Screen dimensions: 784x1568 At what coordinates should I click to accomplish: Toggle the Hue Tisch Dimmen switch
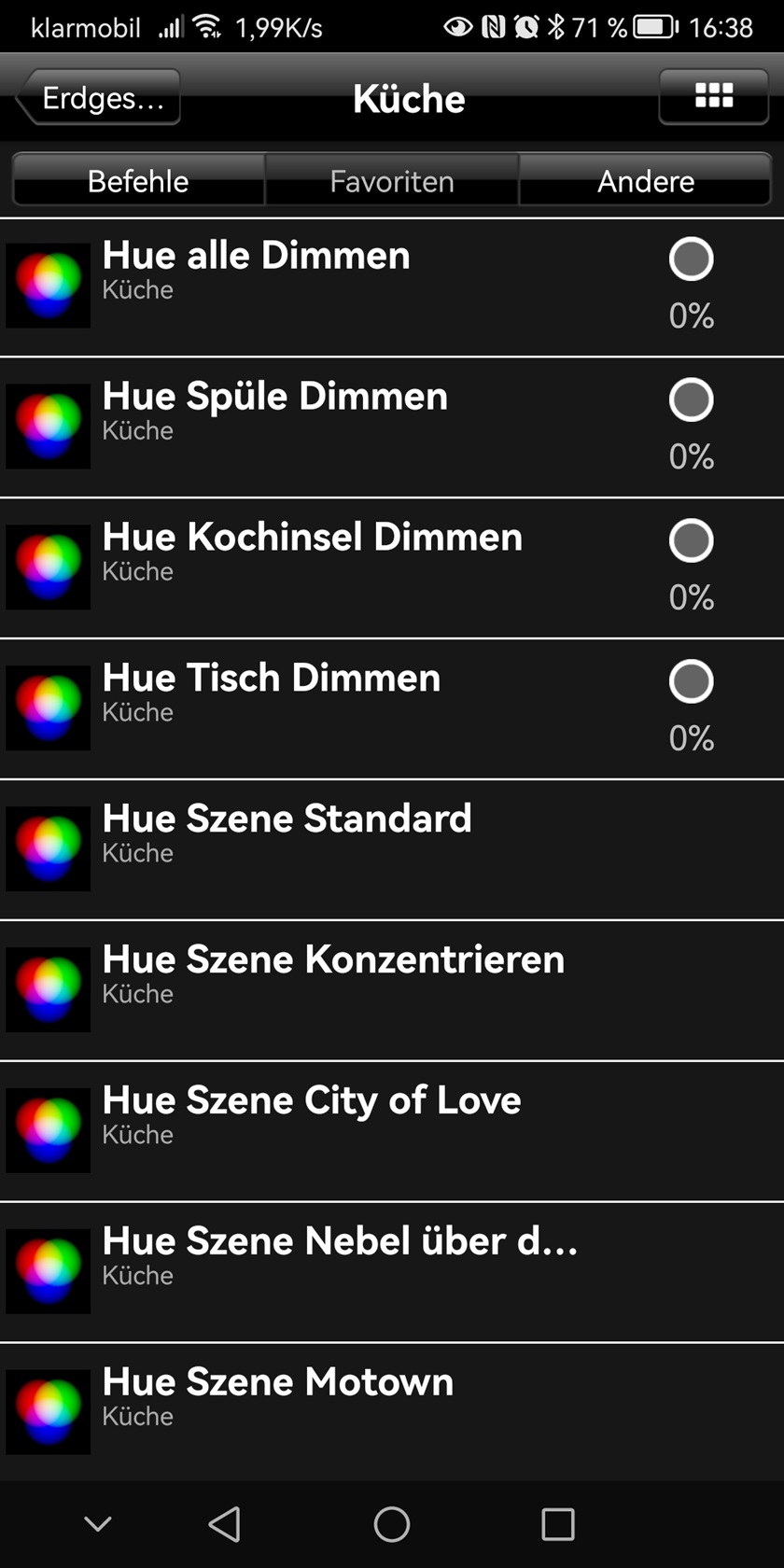click(692, 682)
